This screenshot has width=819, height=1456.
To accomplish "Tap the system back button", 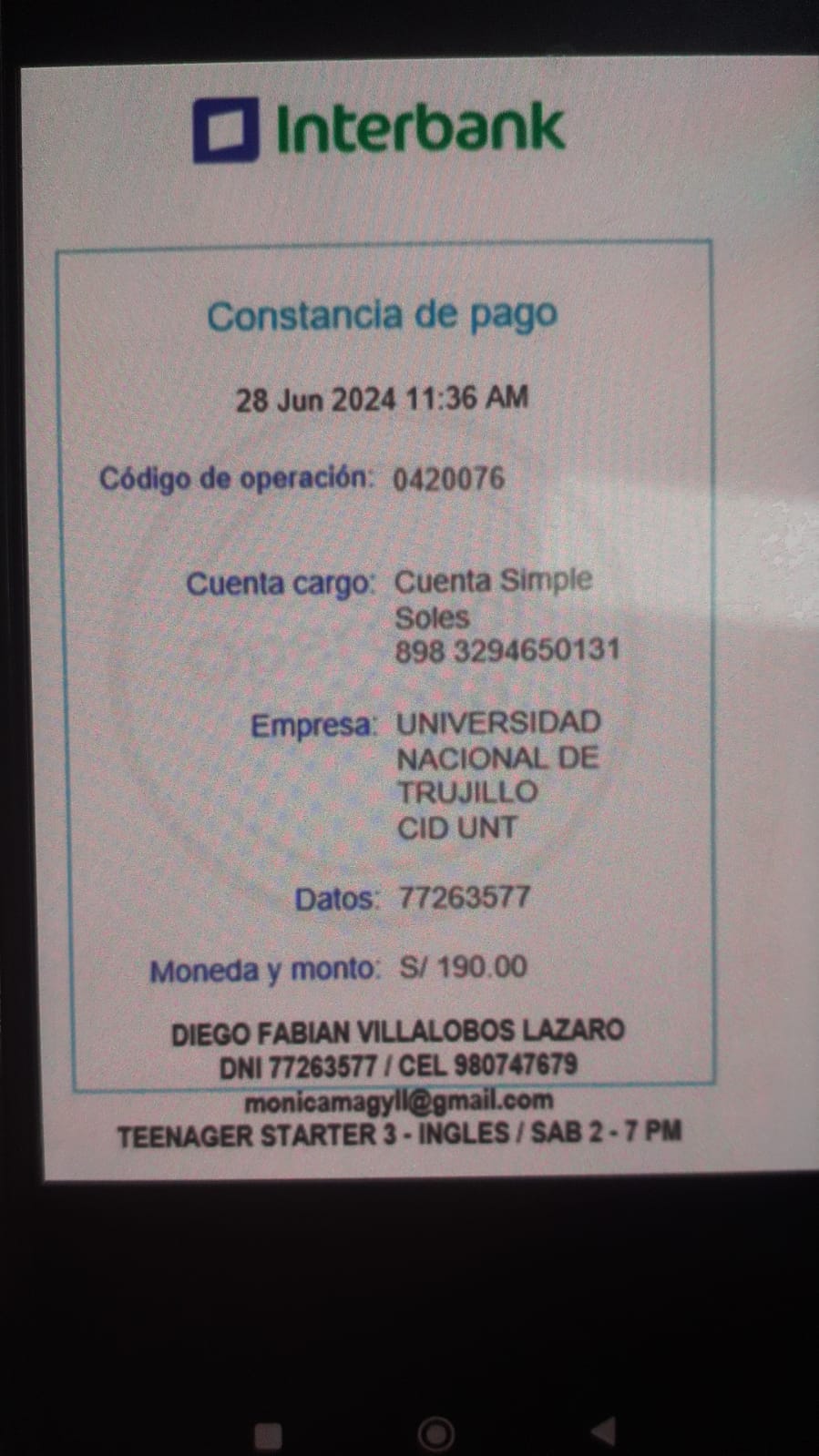I will (x=604, y=1431).
